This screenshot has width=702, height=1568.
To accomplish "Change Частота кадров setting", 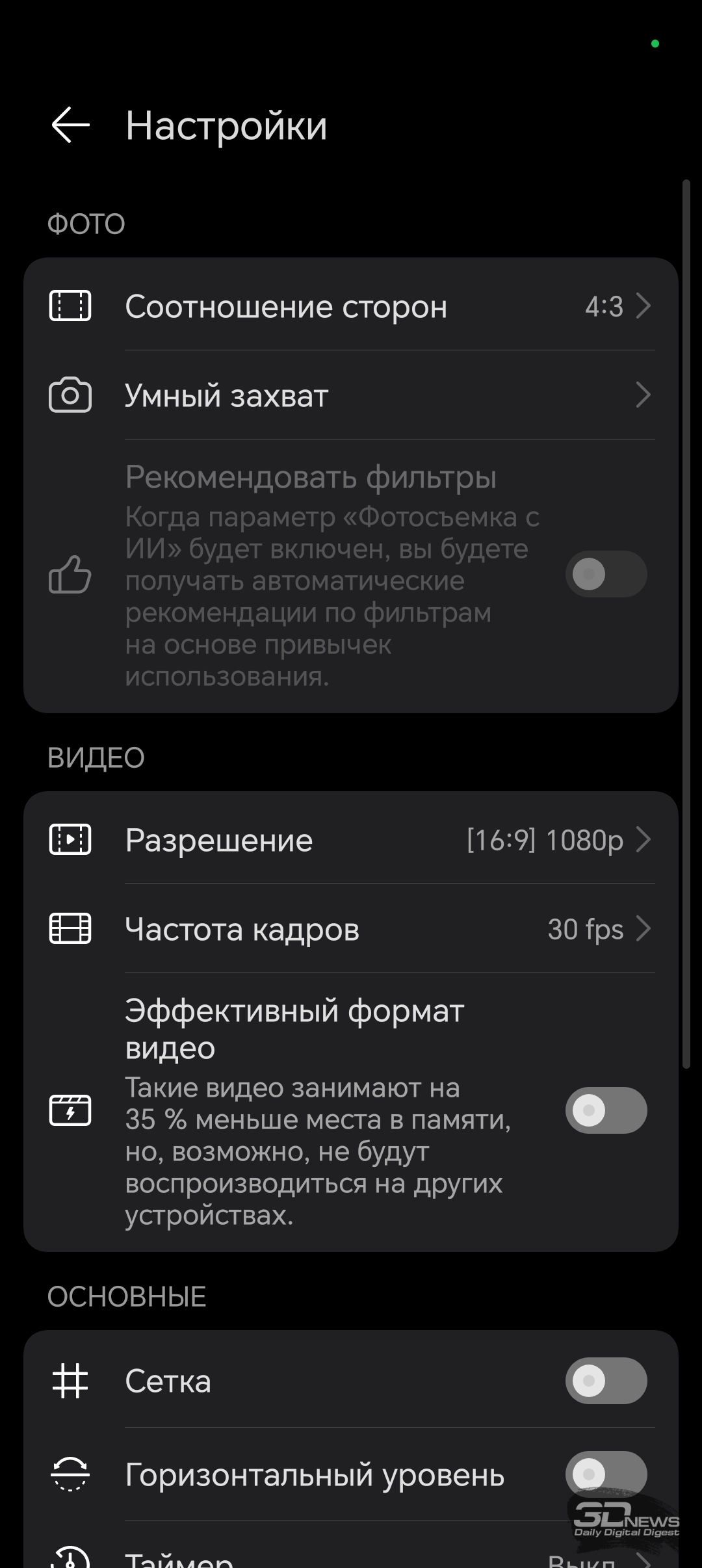I will (351, 928).
